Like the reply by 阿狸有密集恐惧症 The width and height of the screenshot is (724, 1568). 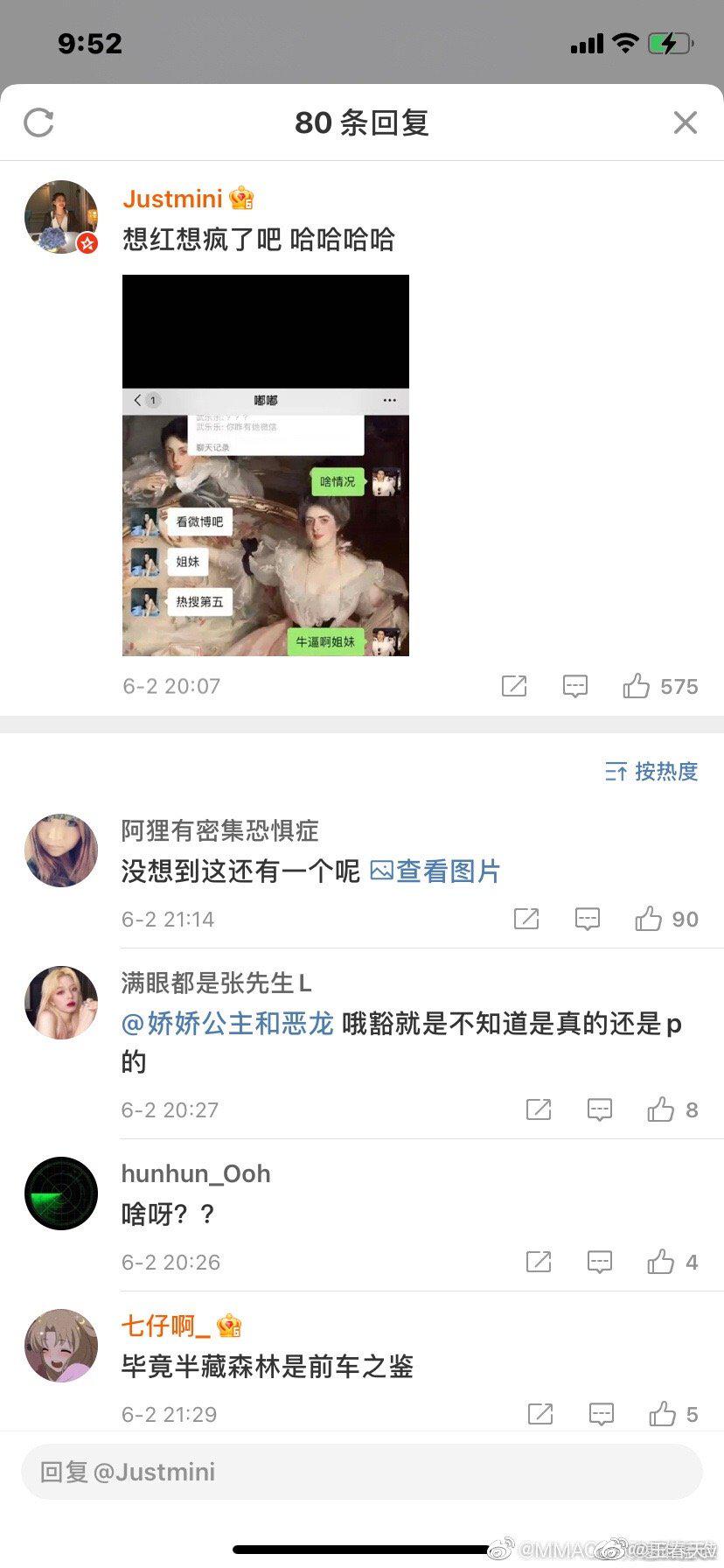666,919
